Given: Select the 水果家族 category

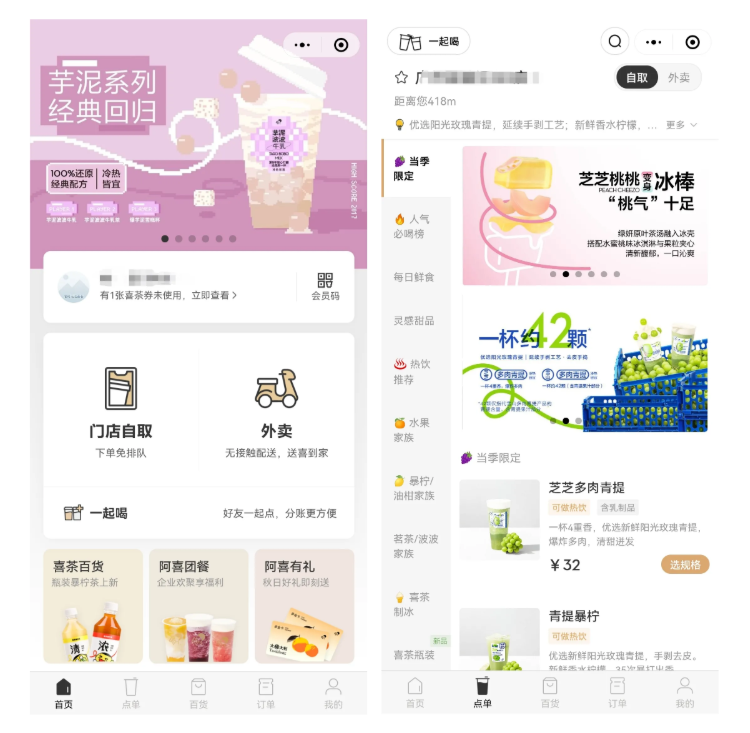Looking at the screenshot, I should click(x=413, y=430).
